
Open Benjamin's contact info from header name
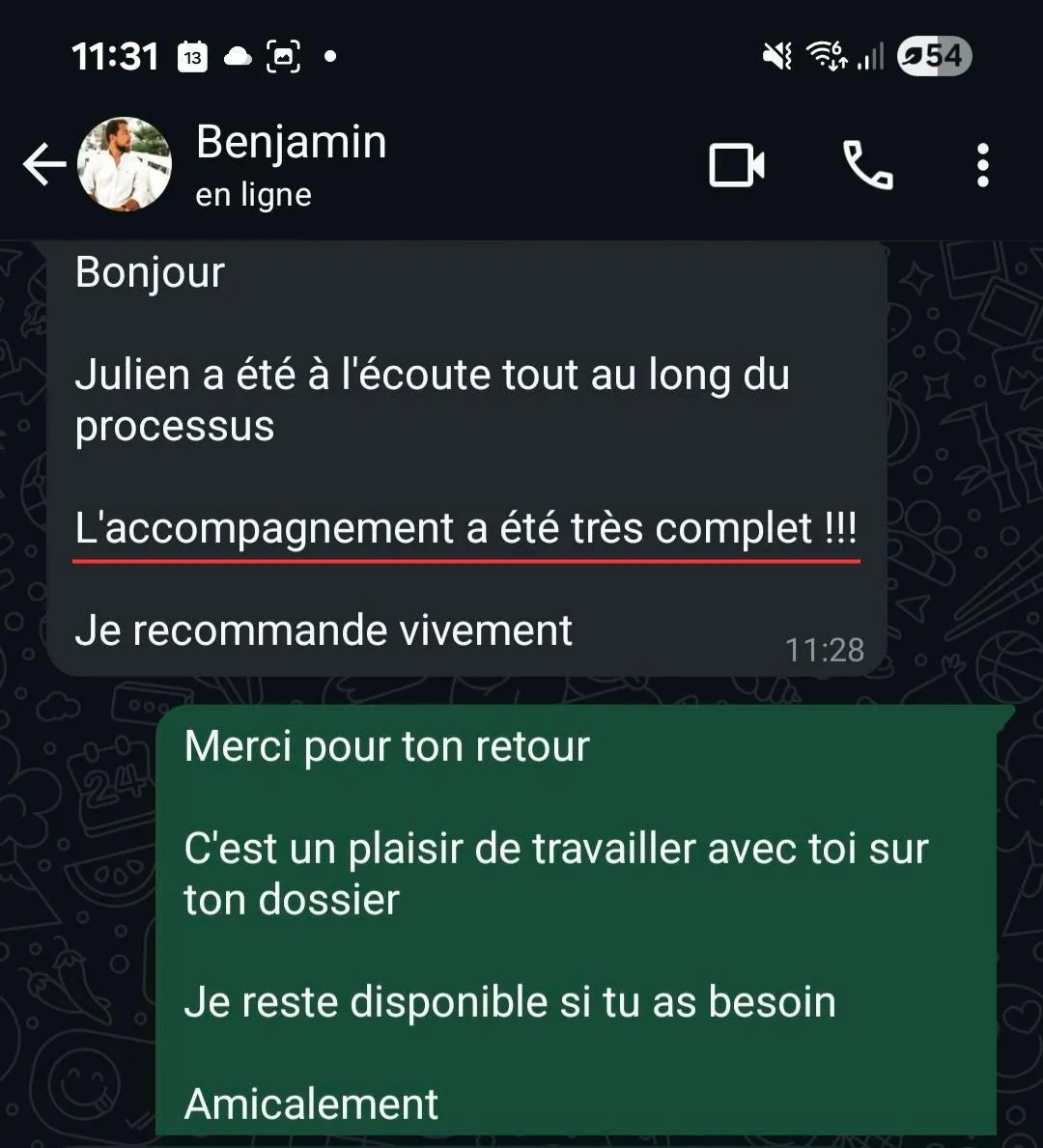(291, 142)
